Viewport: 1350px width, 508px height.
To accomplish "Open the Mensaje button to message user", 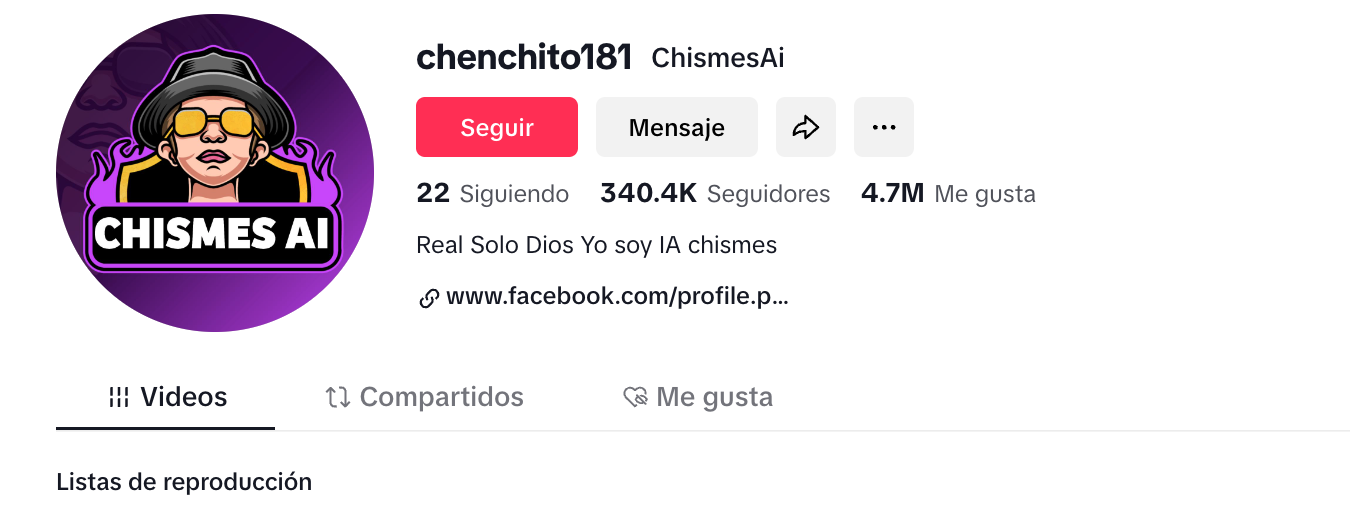I will 676,127.
